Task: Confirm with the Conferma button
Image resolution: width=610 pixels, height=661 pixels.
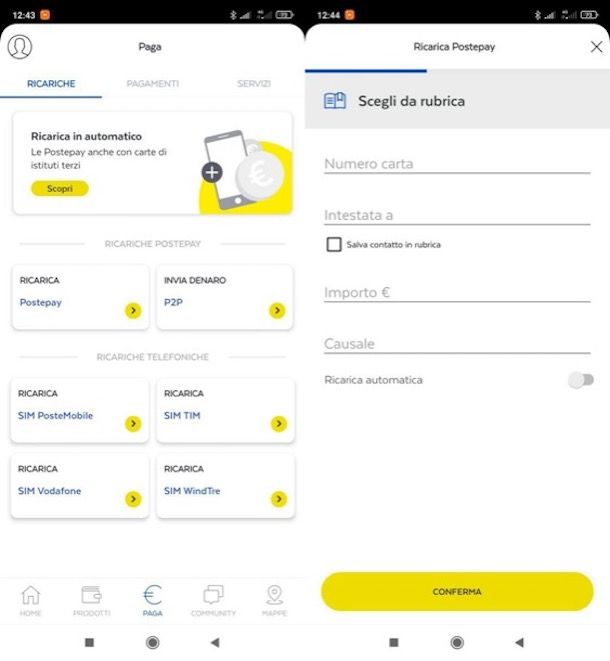Action: [x=456, y=592]
